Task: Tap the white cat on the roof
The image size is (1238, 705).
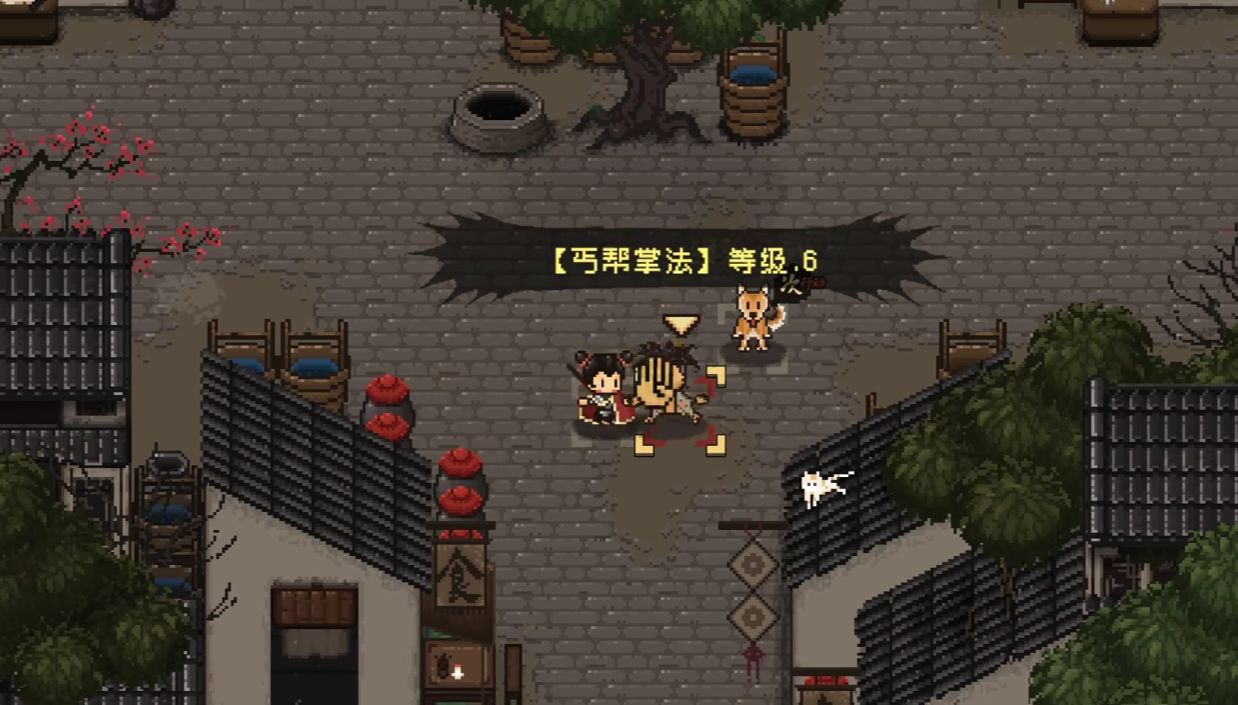Action: [822, 487]
